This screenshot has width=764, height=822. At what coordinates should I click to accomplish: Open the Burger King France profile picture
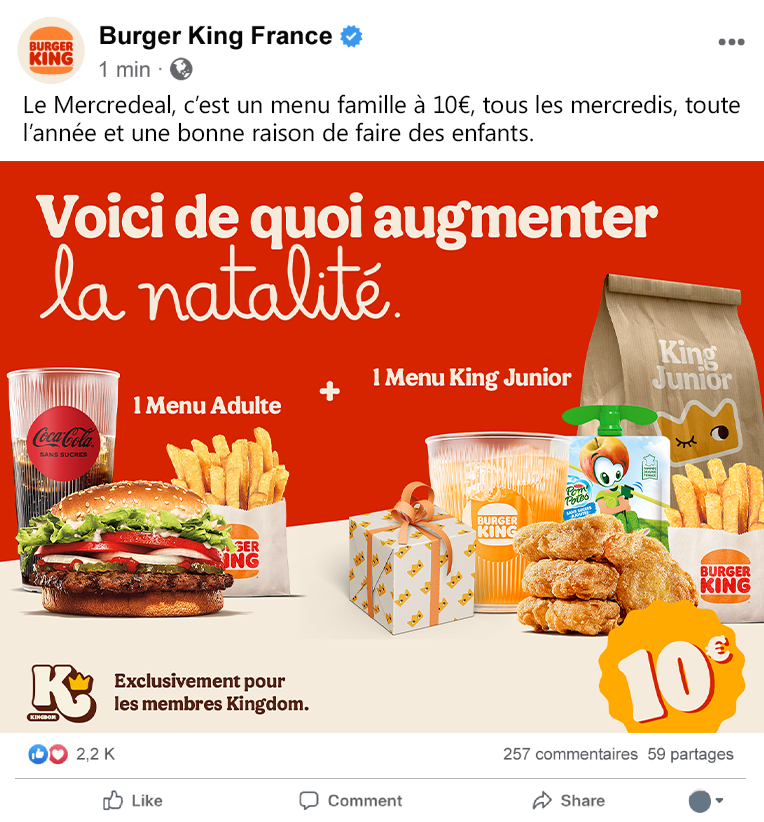[x=51, y=50]
